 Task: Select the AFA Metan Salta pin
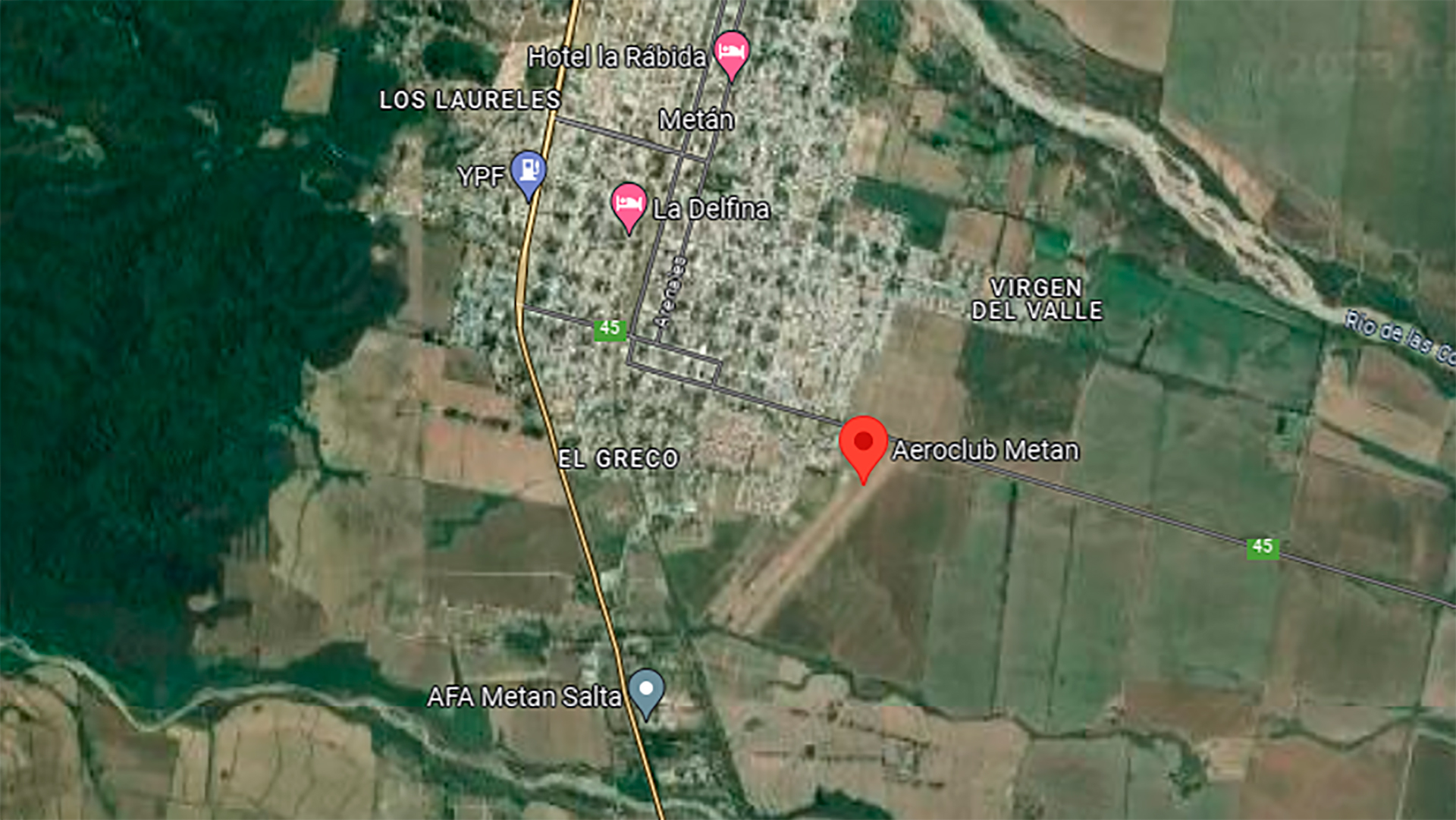tap(646, 690)
